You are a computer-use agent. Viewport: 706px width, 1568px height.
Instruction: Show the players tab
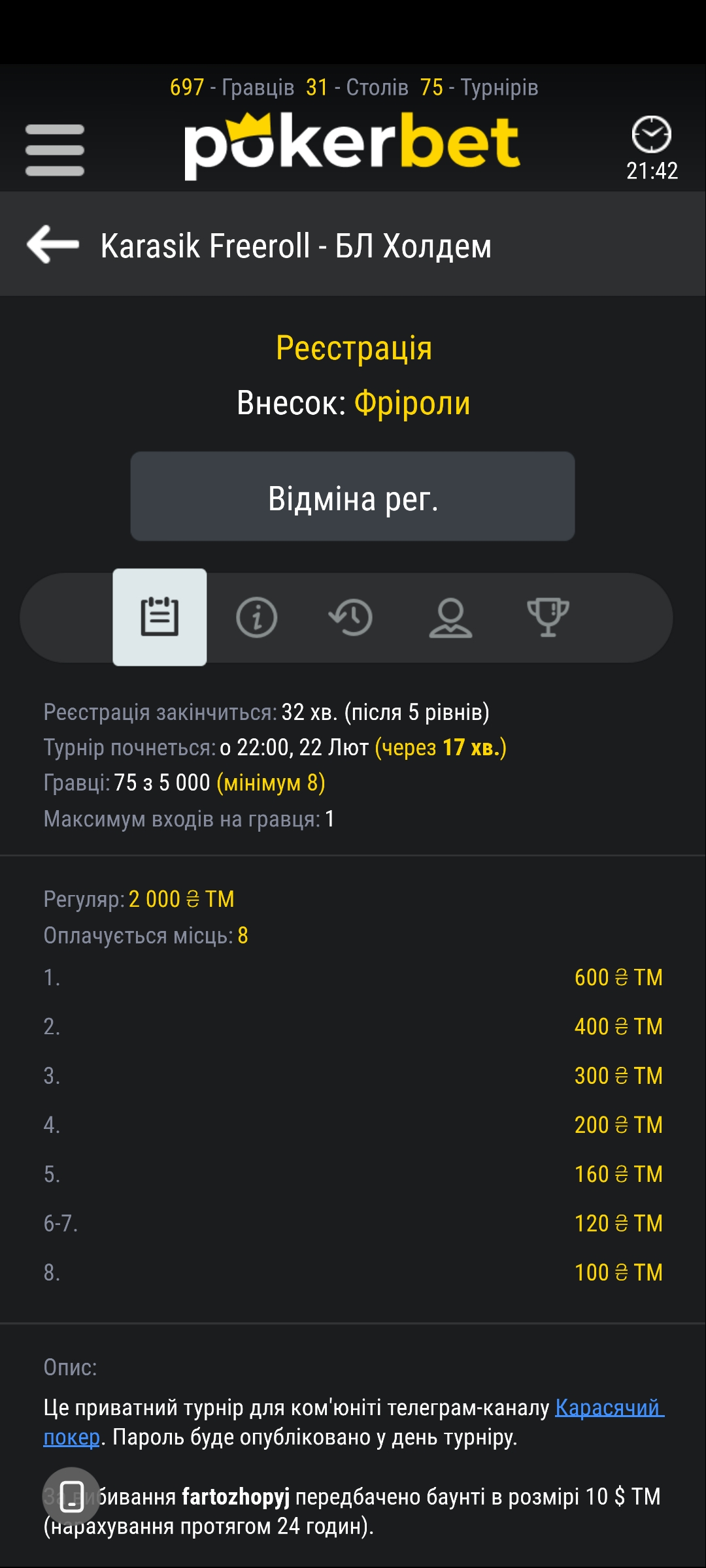[450, 617]
